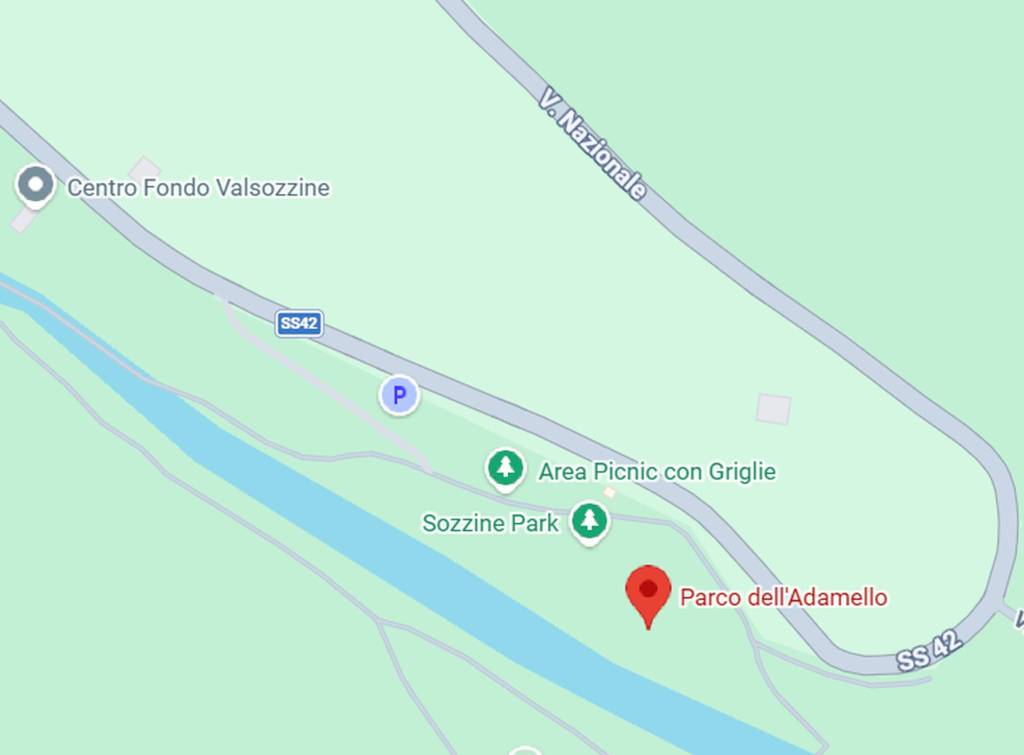Viewport: 1024px width, 755px height.
Task: Select the red Parco dell'Adamello pin
Action: coord(648,592)
